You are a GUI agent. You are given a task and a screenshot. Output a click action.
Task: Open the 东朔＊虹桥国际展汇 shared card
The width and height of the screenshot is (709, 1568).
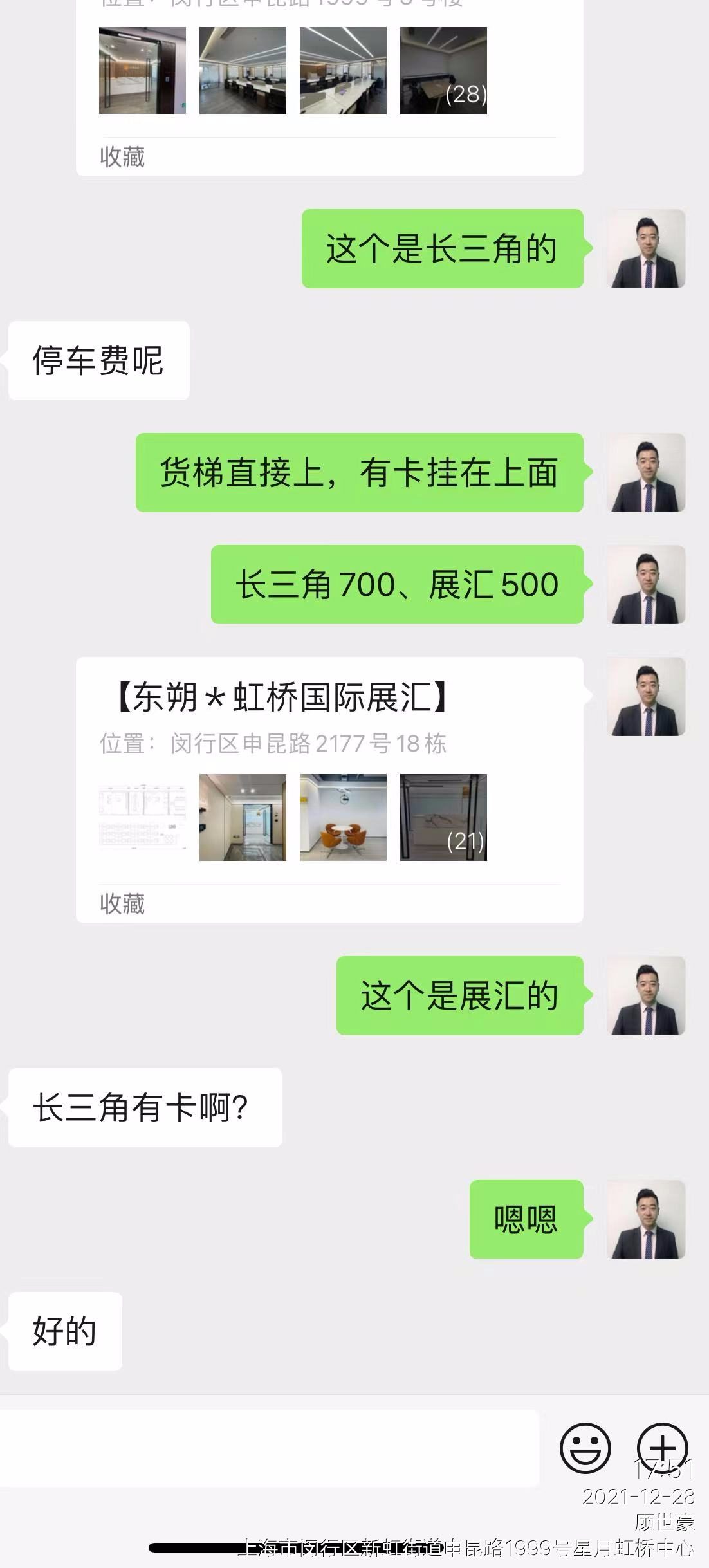click(x=329, y=789)
